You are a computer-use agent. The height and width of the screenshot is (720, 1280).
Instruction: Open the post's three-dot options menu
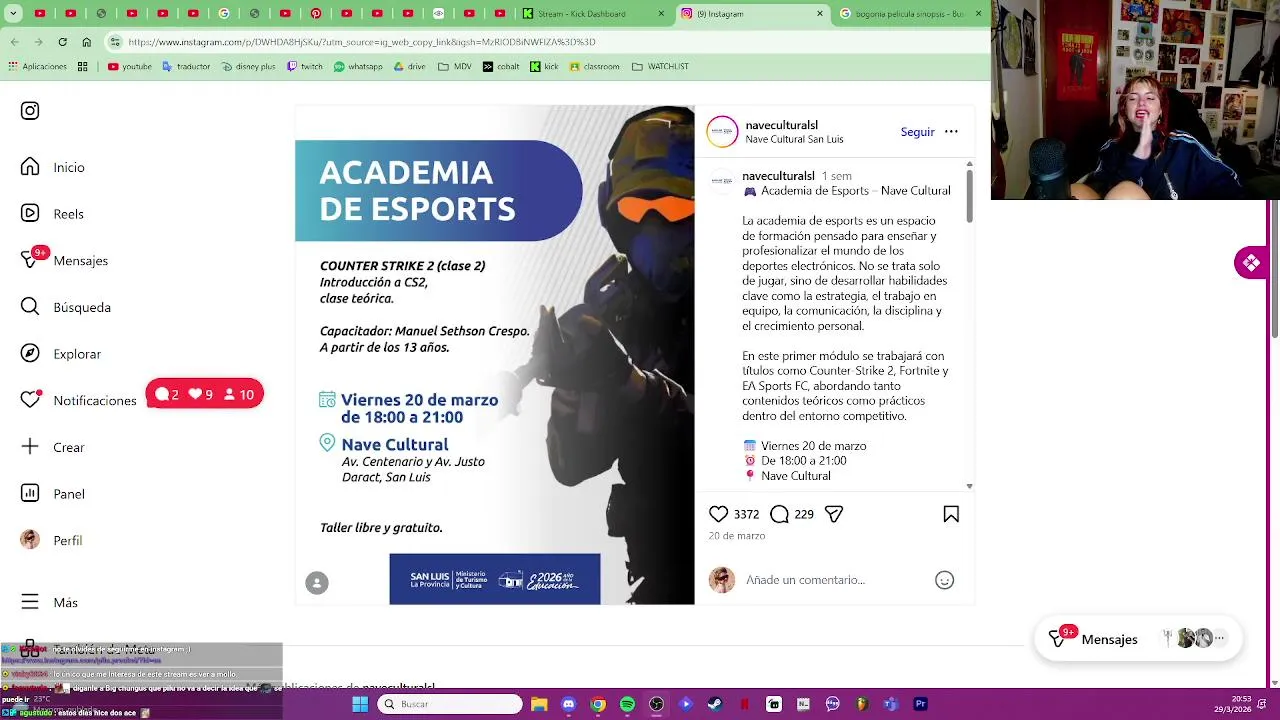951,132
